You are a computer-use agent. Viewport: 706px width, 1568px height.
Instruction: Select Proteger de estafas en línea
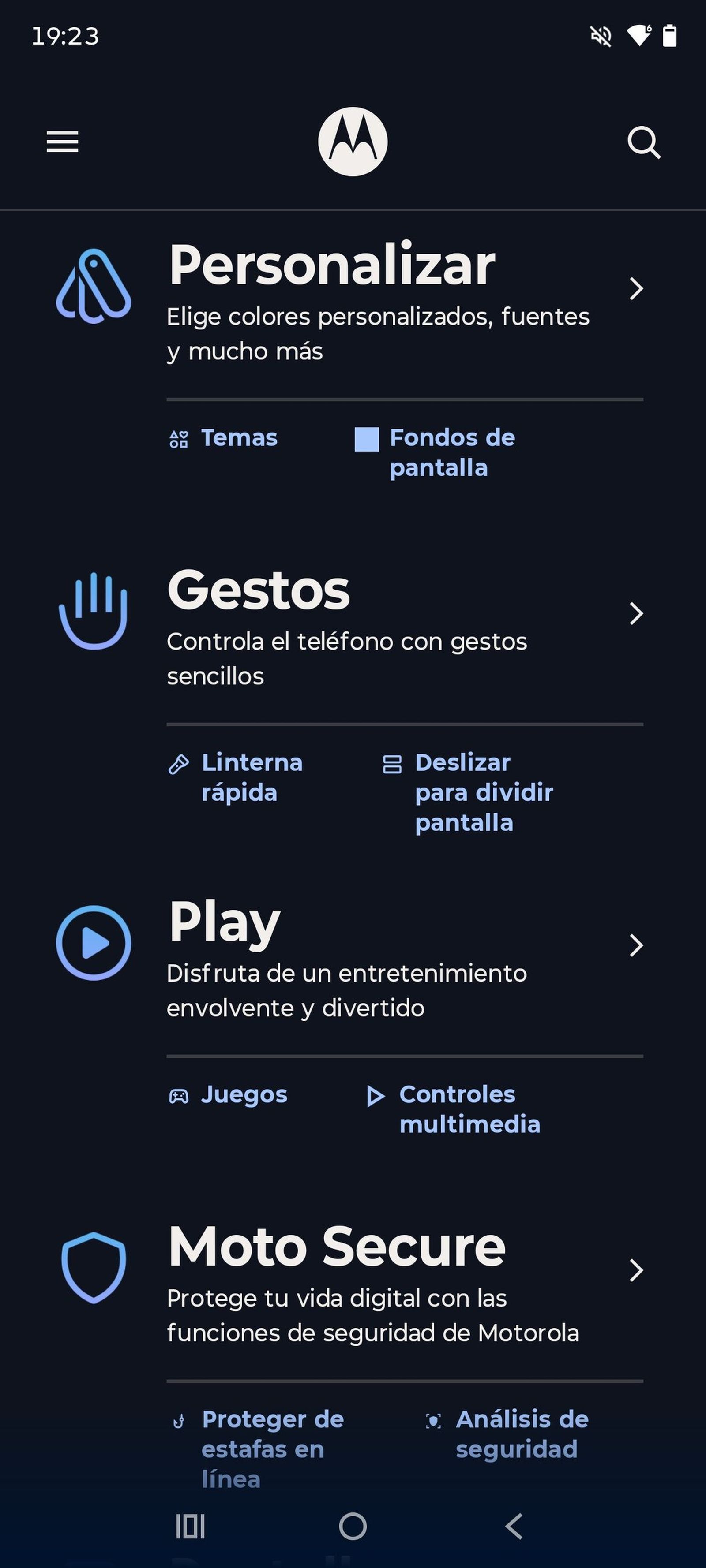coord(272,1449)
